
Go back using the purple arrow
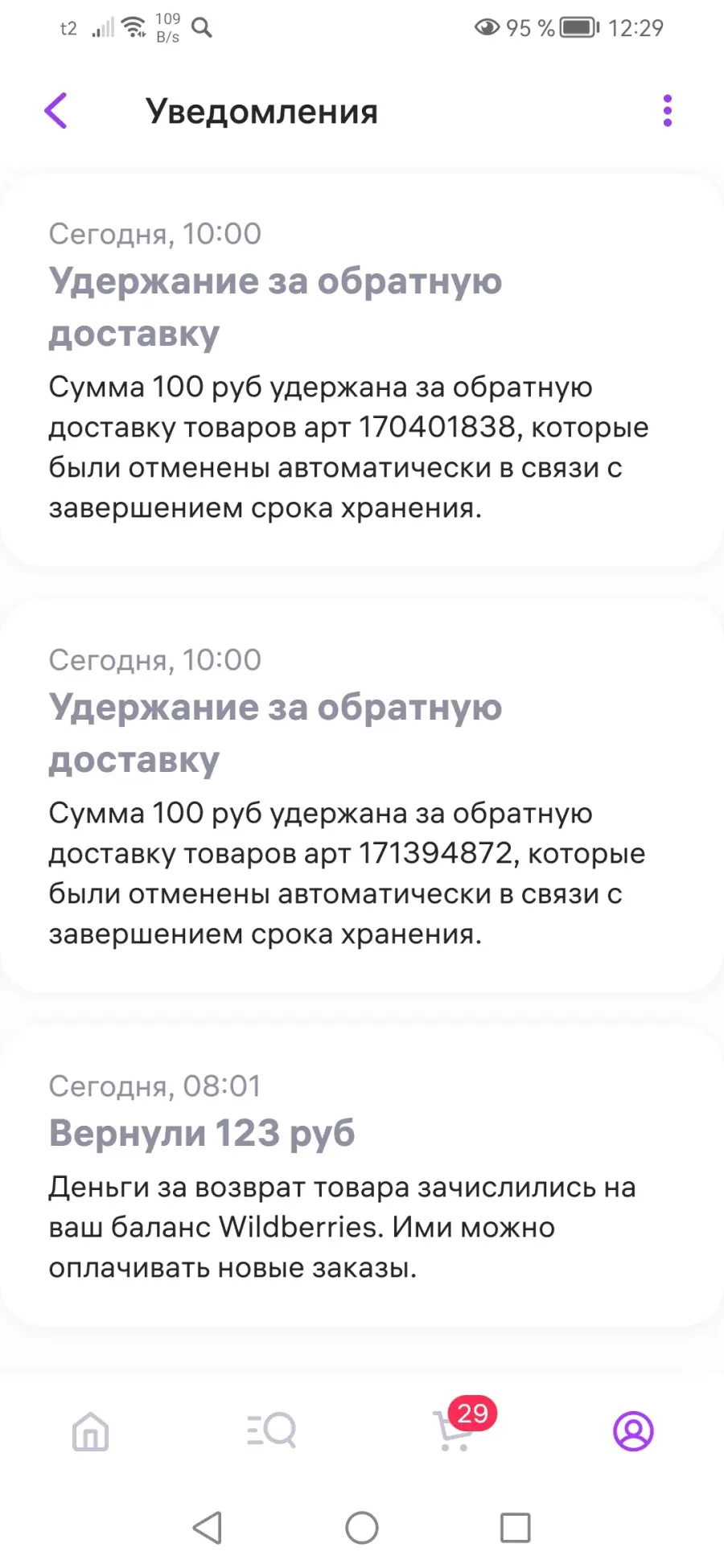(56, 110)
